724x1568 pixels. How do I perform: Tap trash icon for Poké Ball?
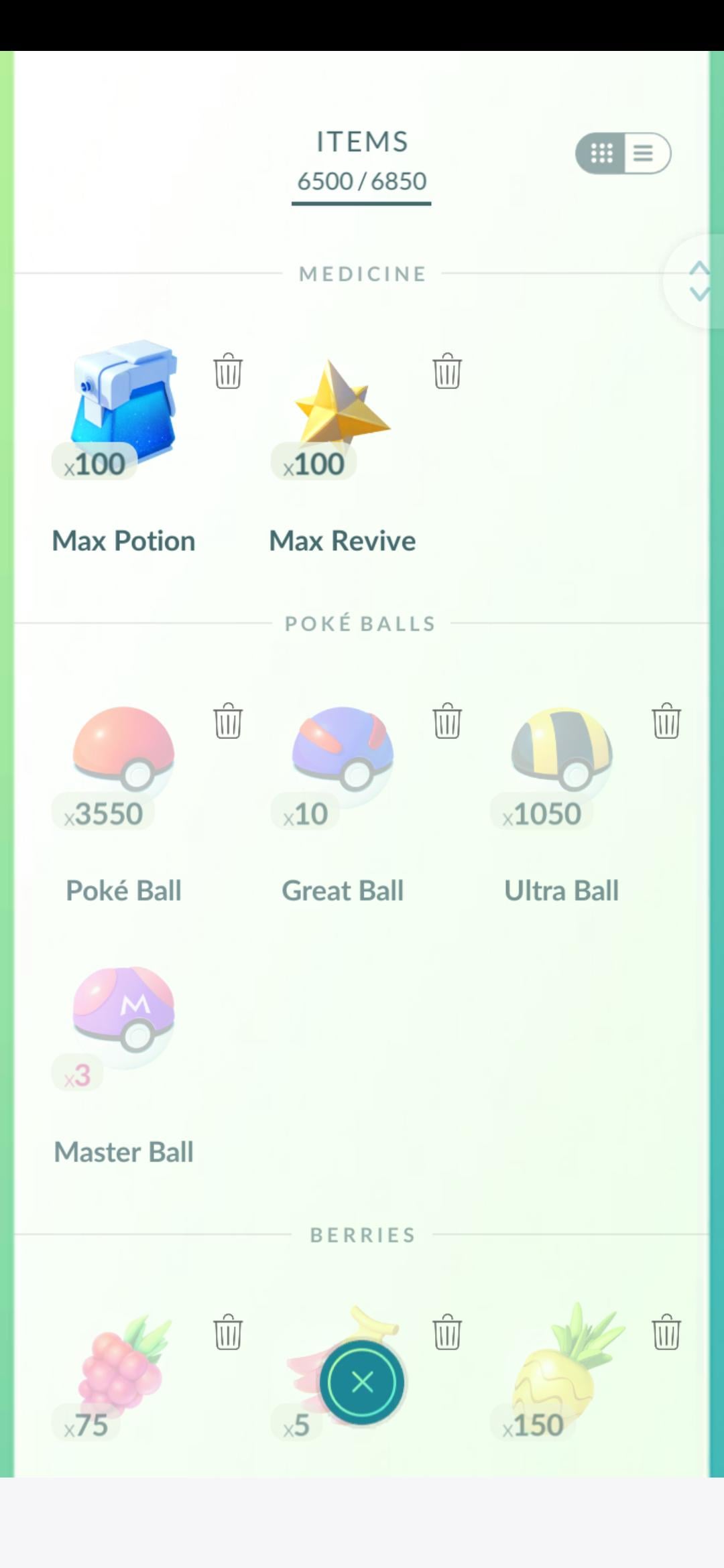click(x=228, y=721)
